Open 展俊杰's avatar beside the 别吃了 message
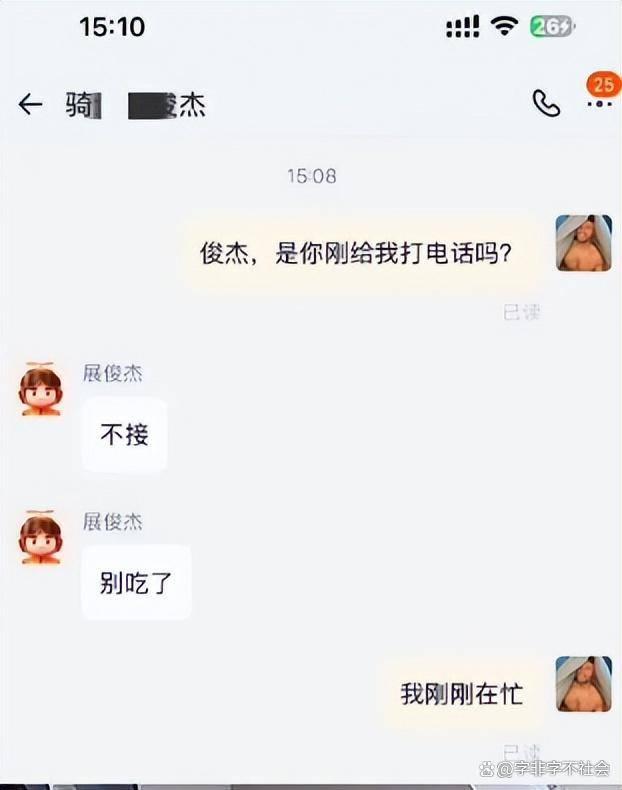622x790 pixels. [41, 537]
